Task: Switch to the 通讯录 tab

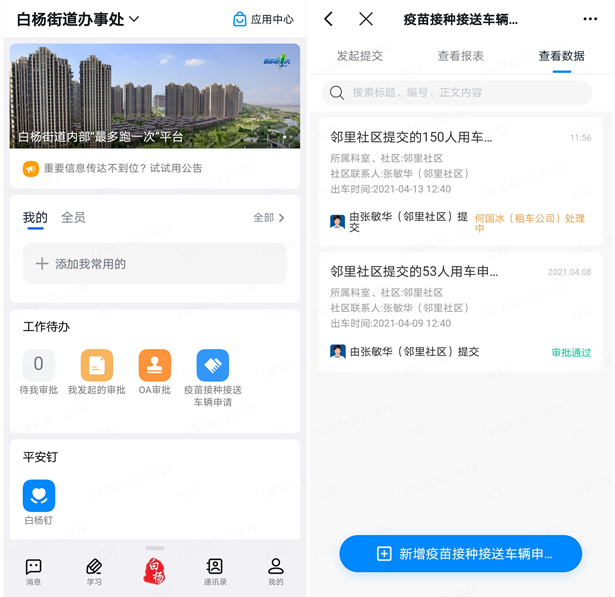Action: tap(215, 572)
